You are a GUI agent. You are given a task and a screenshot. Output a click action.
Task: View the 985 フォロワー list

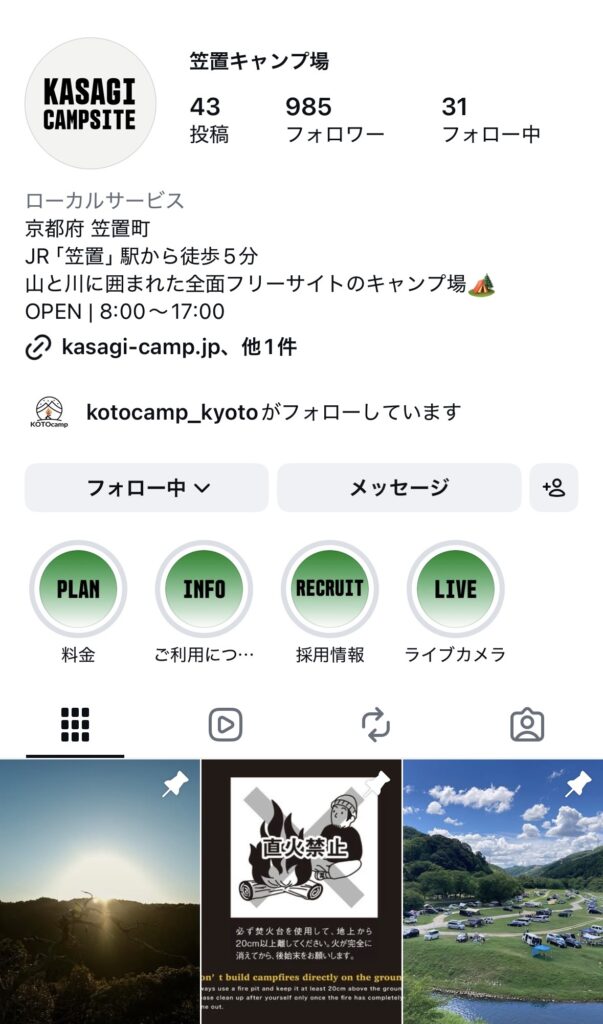point(334,120)
